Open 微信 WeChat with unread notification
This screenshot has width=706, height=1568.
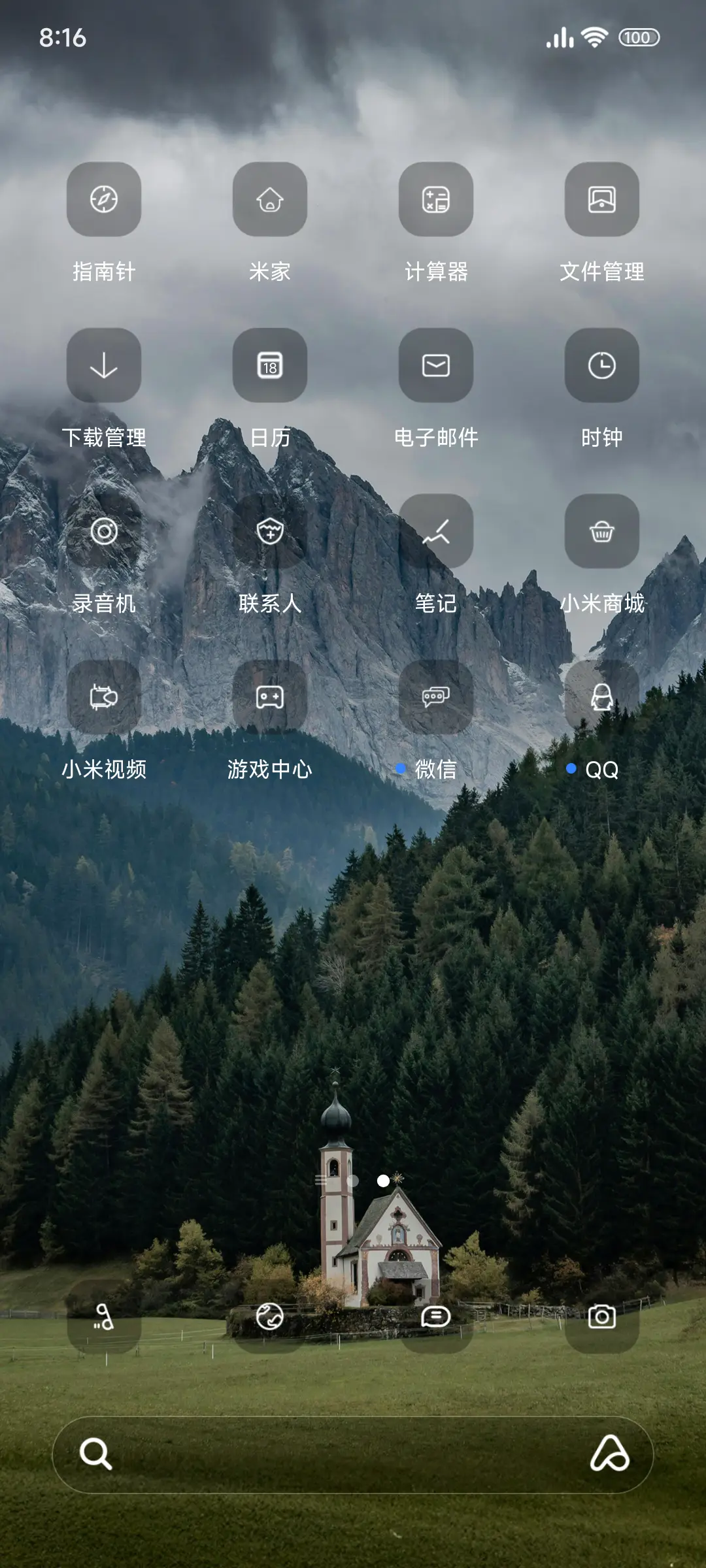pos(436,699)
